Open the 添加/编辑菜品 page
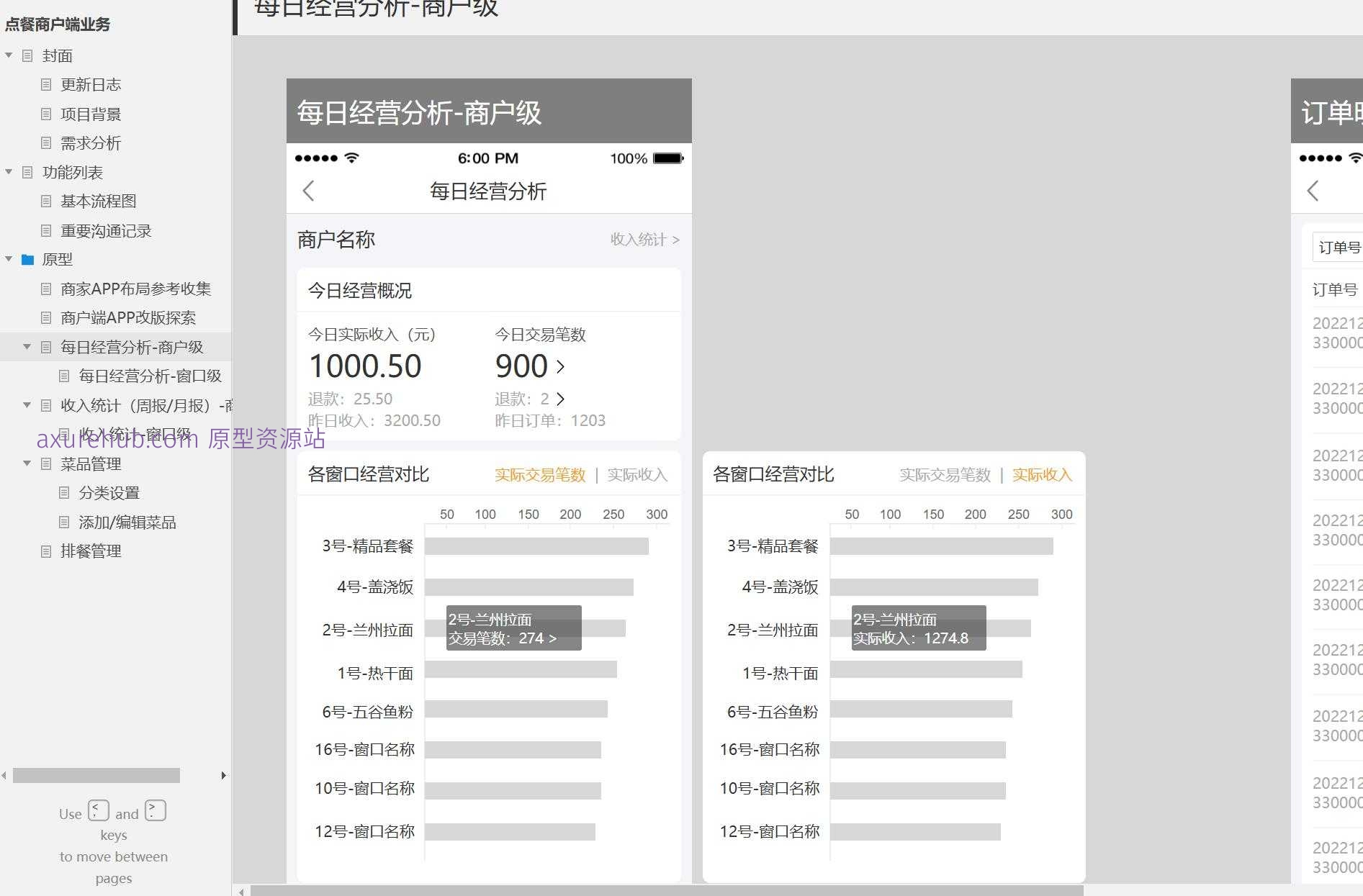 (127, 522)
